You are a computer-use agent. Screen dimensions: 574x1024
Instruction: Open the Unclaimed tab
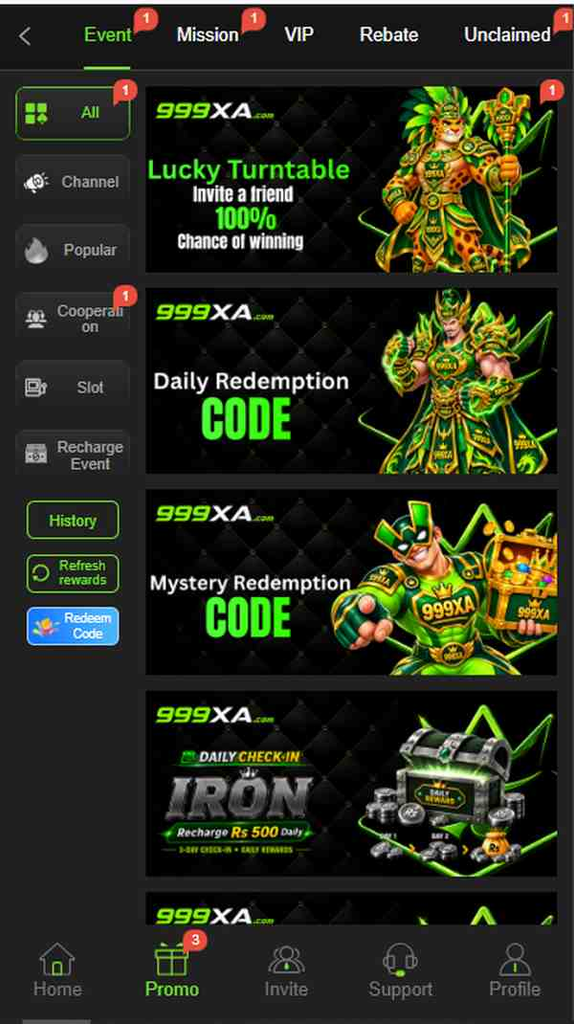tap(507, 35)
